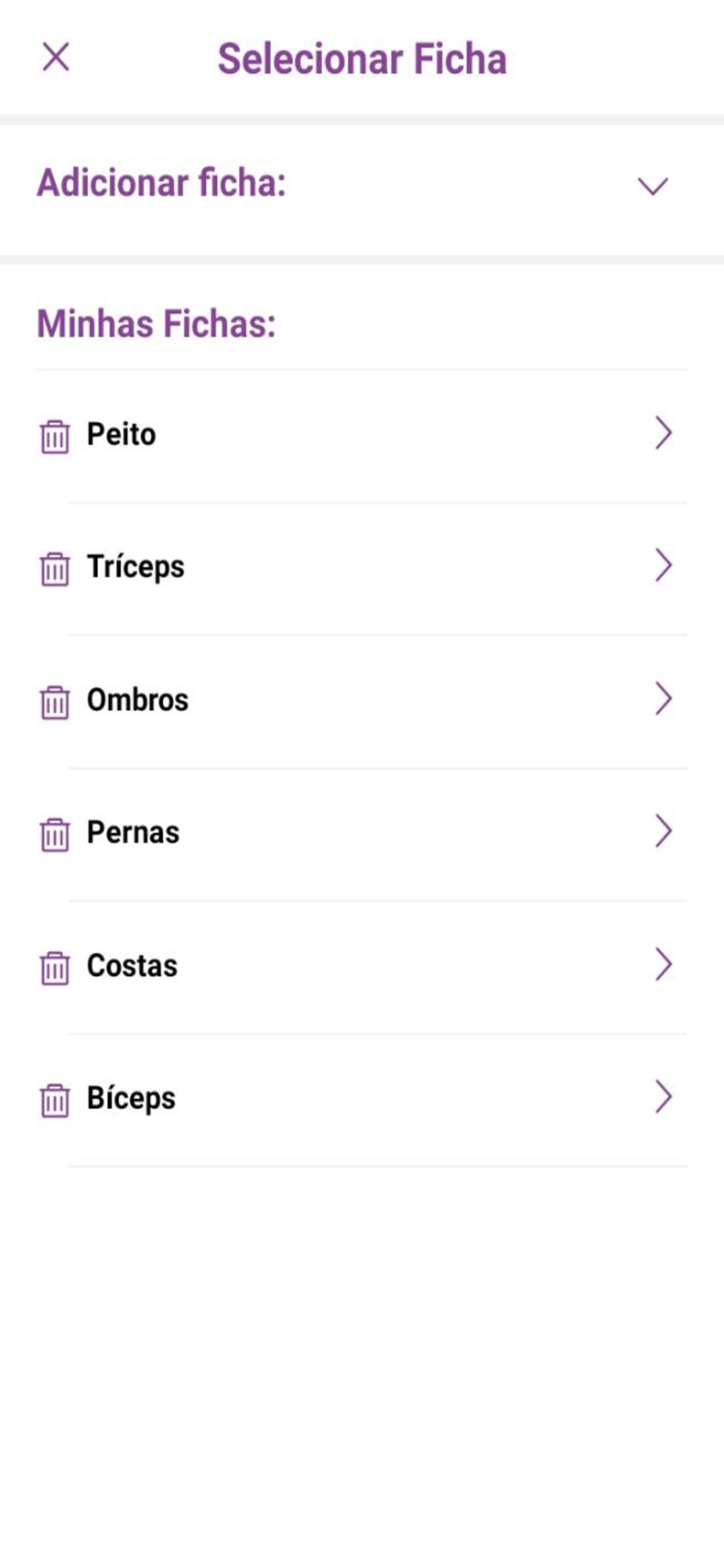
Task: Delete the Peito sheet
Action: [x=55, y=436]
